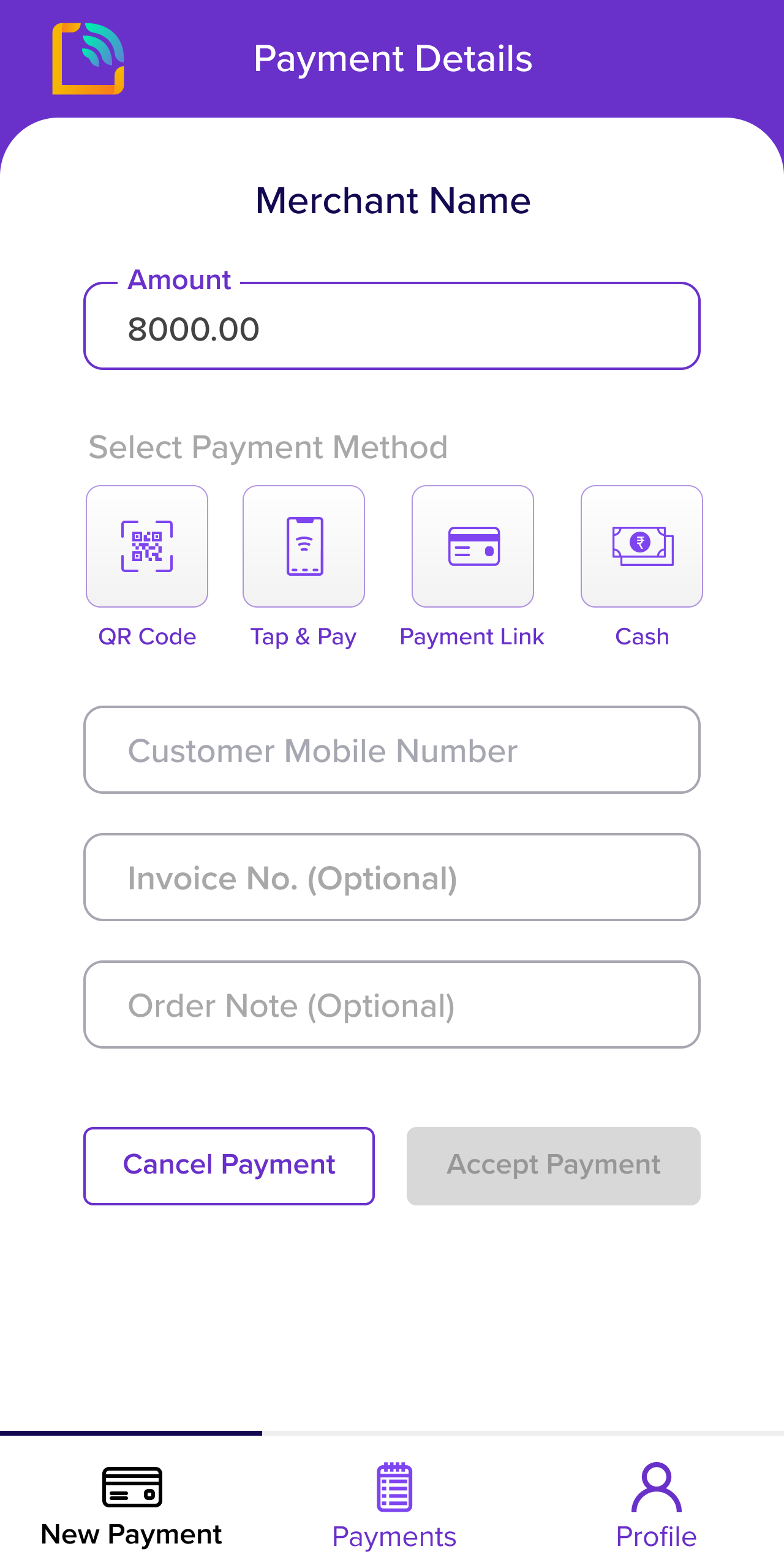Focus the Customer Mobile Number field

pos(392,750)
